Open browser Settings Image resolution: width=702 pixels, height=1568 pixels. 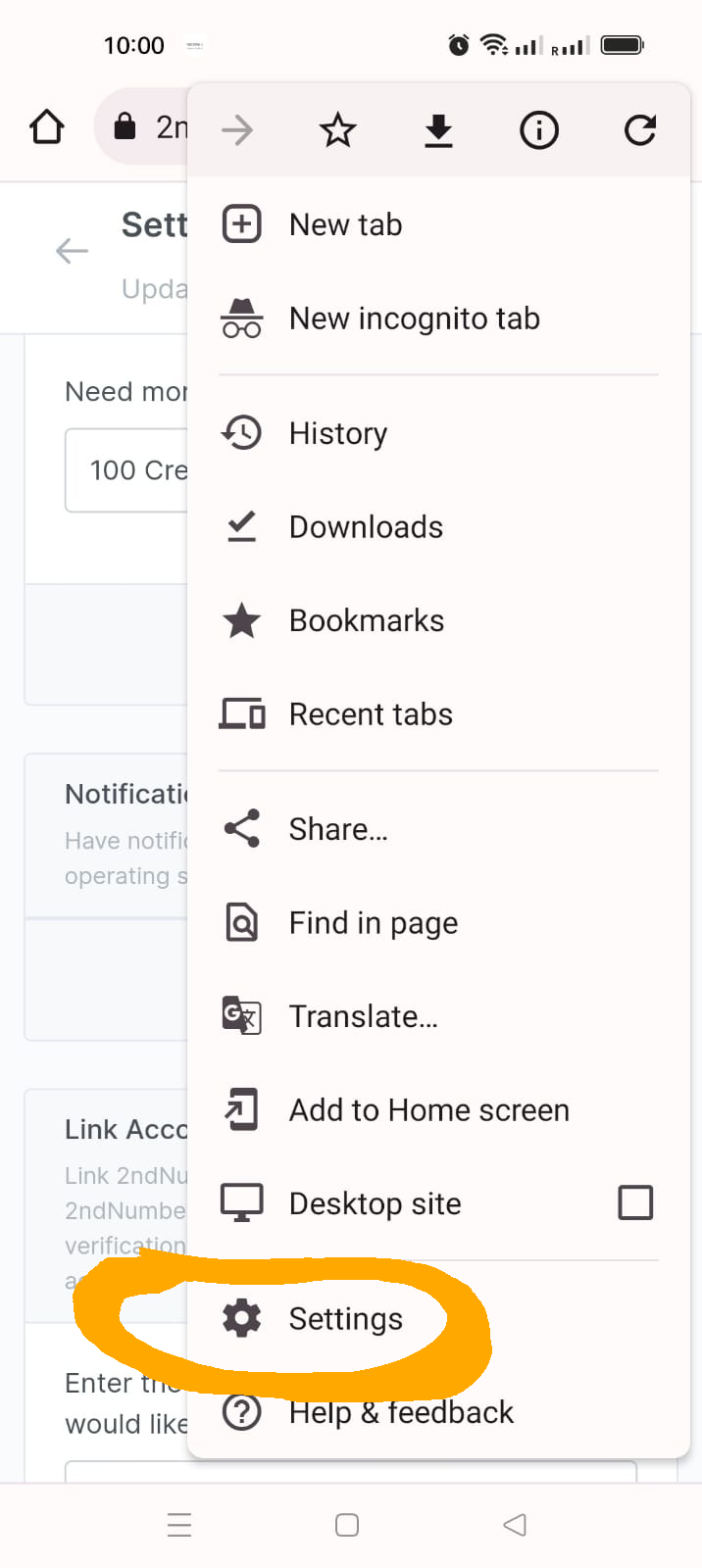pos(345,1319)
